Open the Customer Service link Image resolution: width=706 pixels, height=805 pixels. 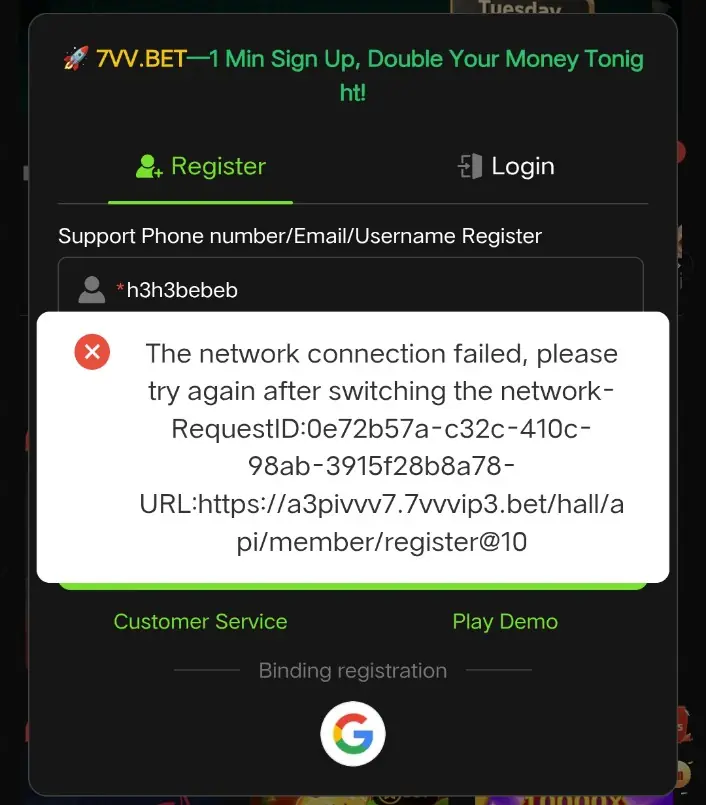pyautogui.click(x=200, y=621)
